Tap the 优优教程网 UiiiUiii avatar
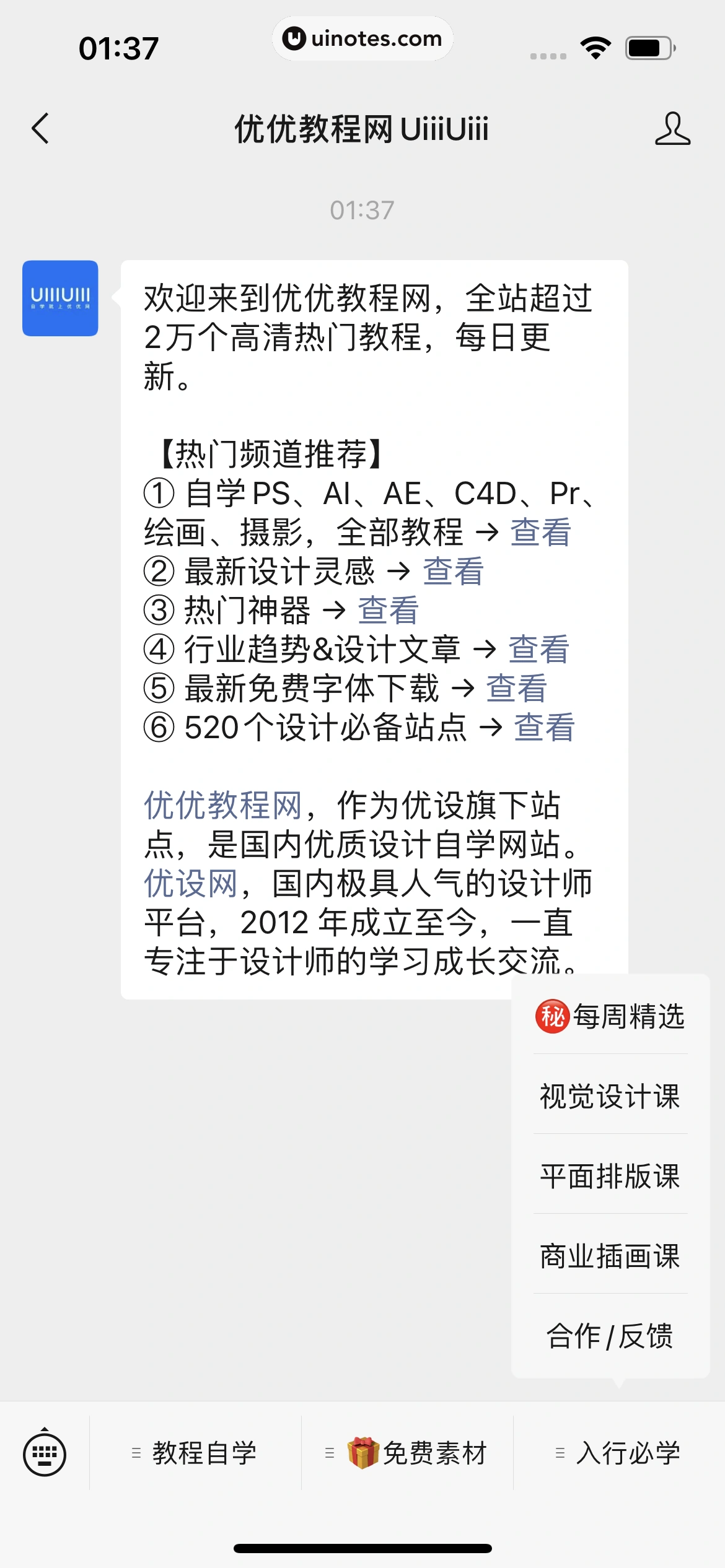This screenshot has height=1568, width=725. coord(60,298)
